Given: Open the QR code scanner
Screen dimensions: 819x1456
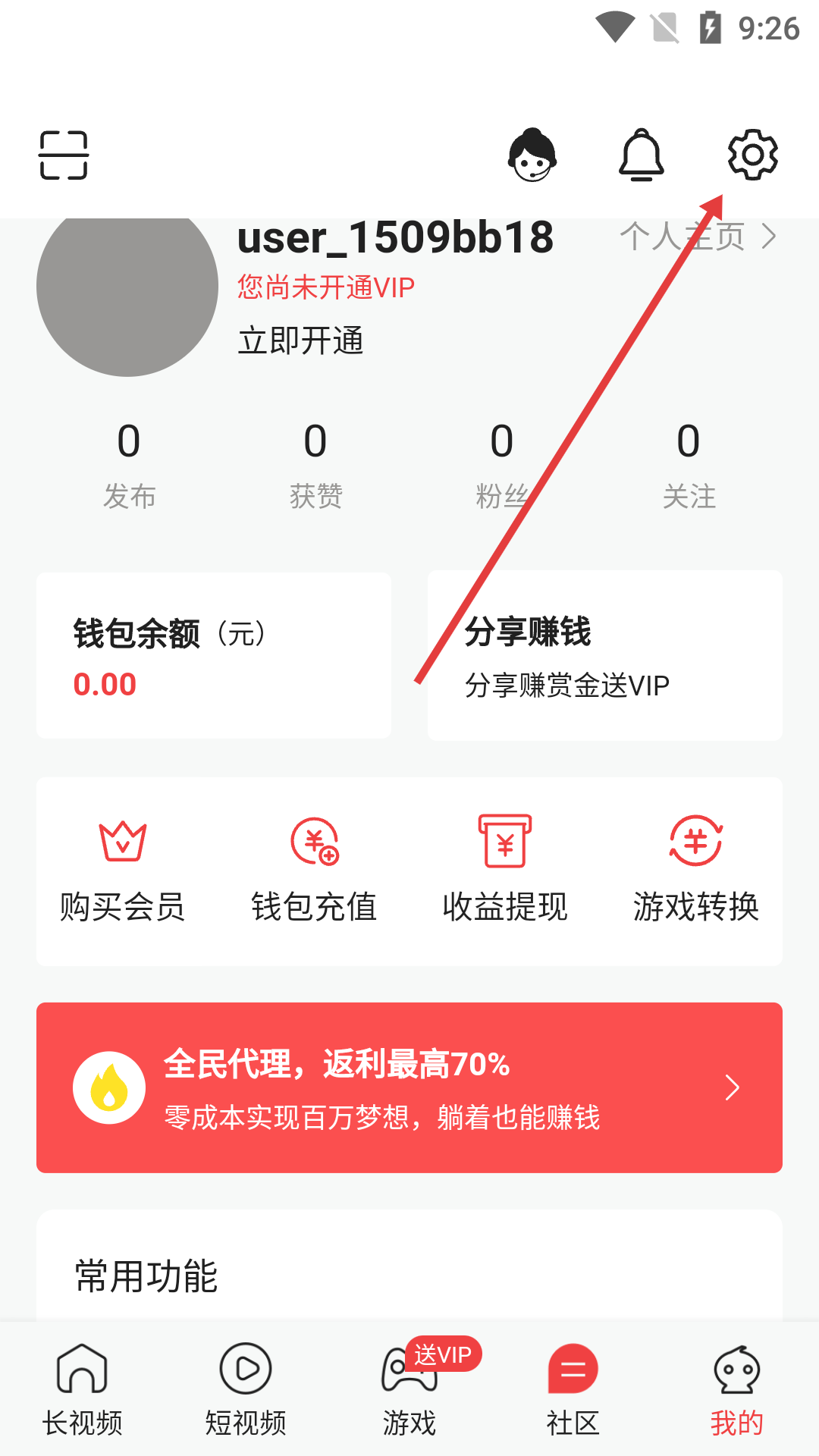Looking at the screenshot, I should click(64, 154).
